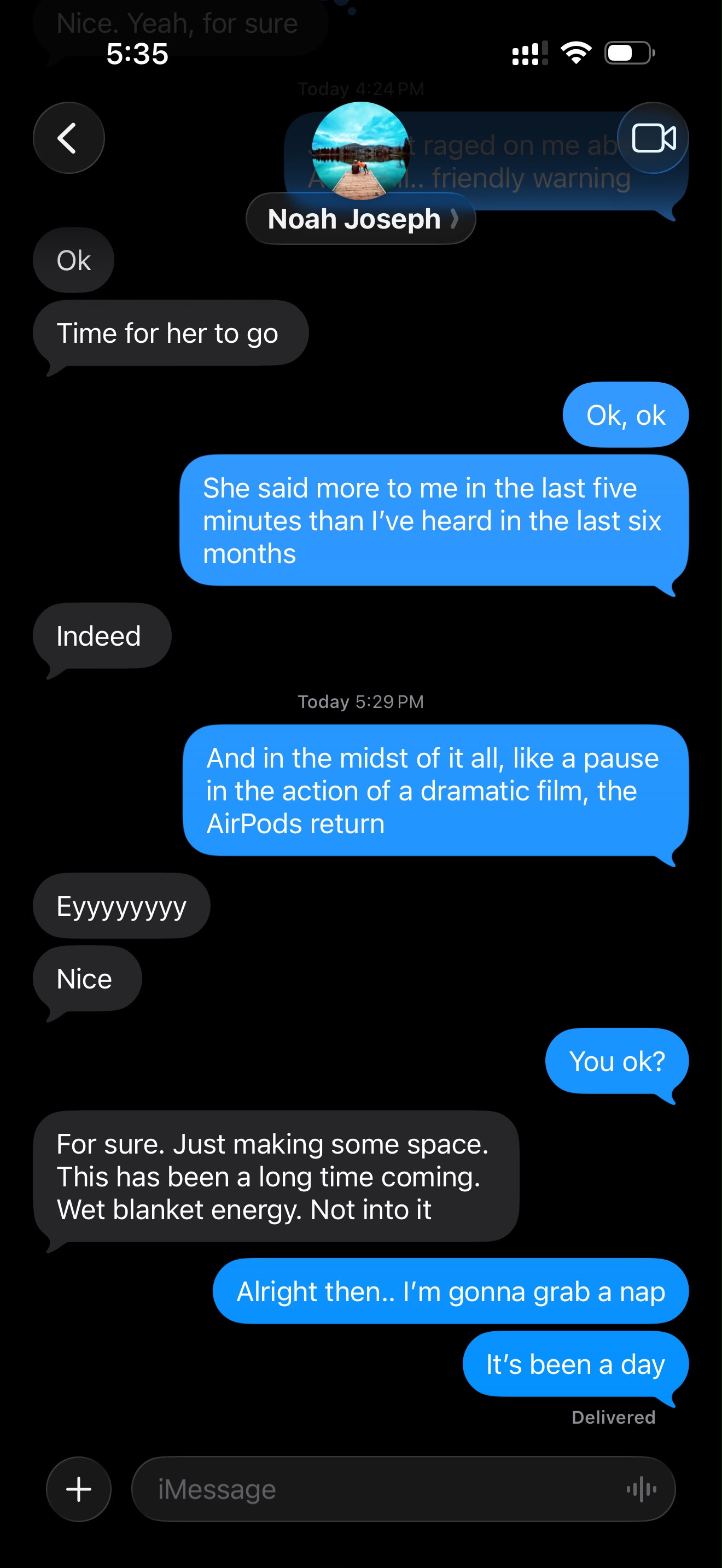The image size is (722, 1568).
Task: Open the plus attachments menu
Action: 79,1489
